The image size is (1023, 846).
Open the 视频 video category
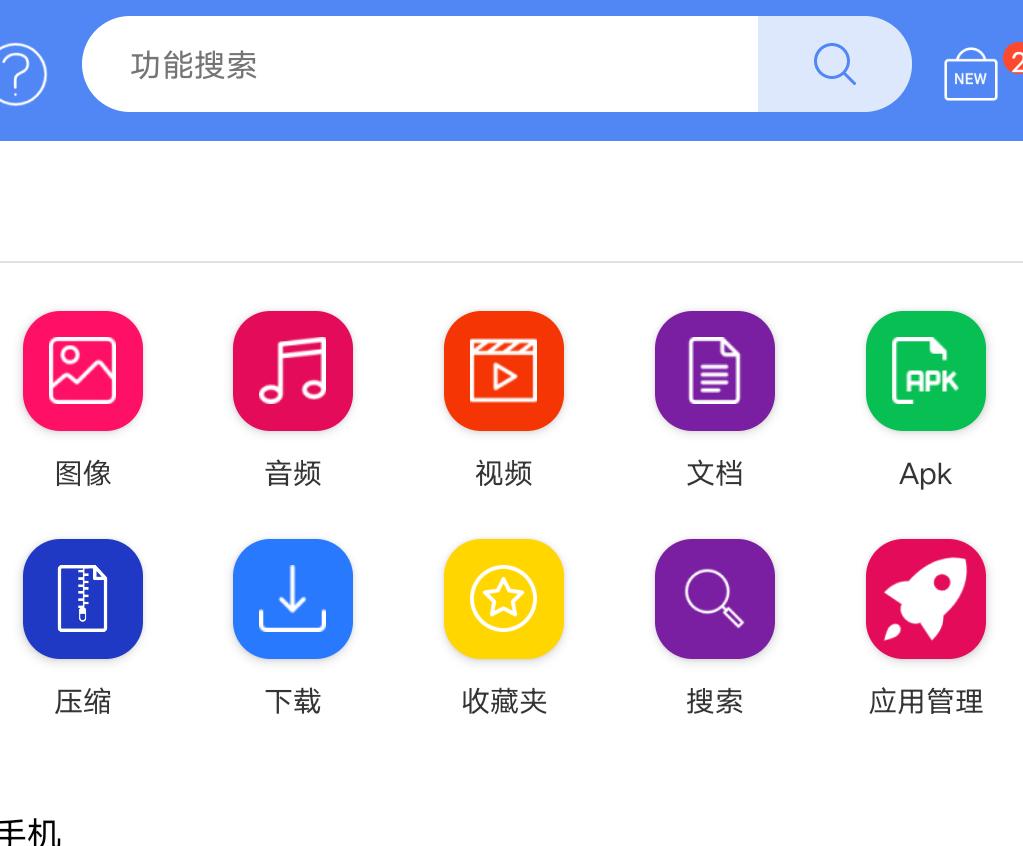[504, 371]
